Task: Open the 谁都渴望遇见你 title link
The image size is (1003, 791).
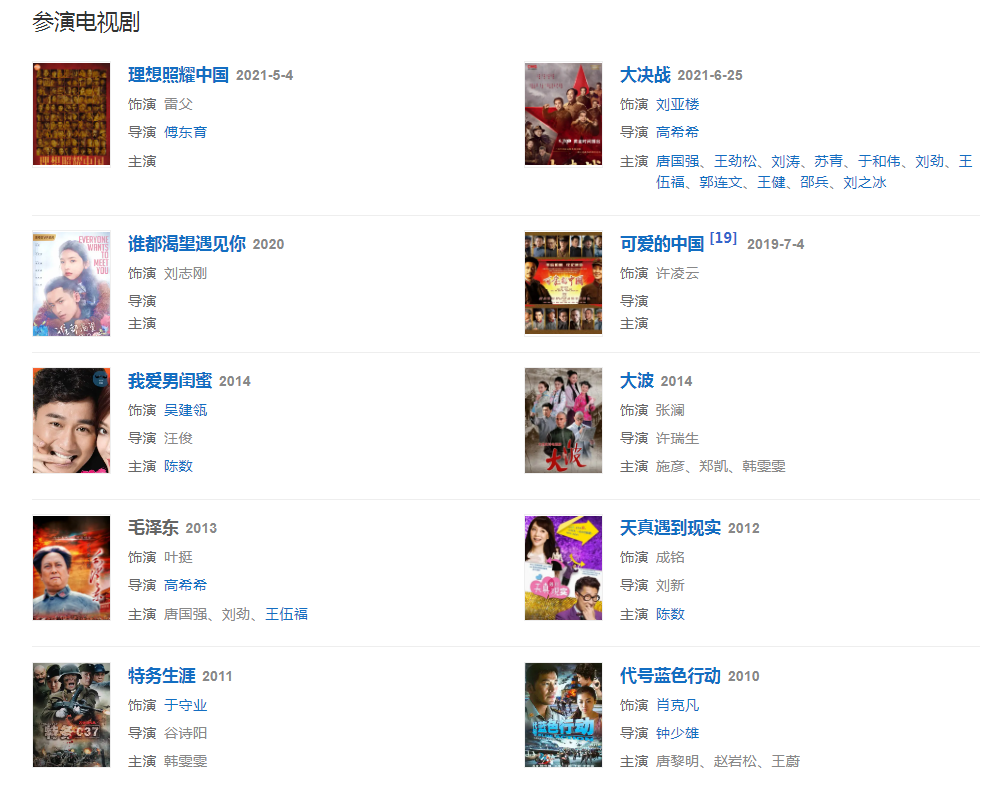Action: click(186, 244)
